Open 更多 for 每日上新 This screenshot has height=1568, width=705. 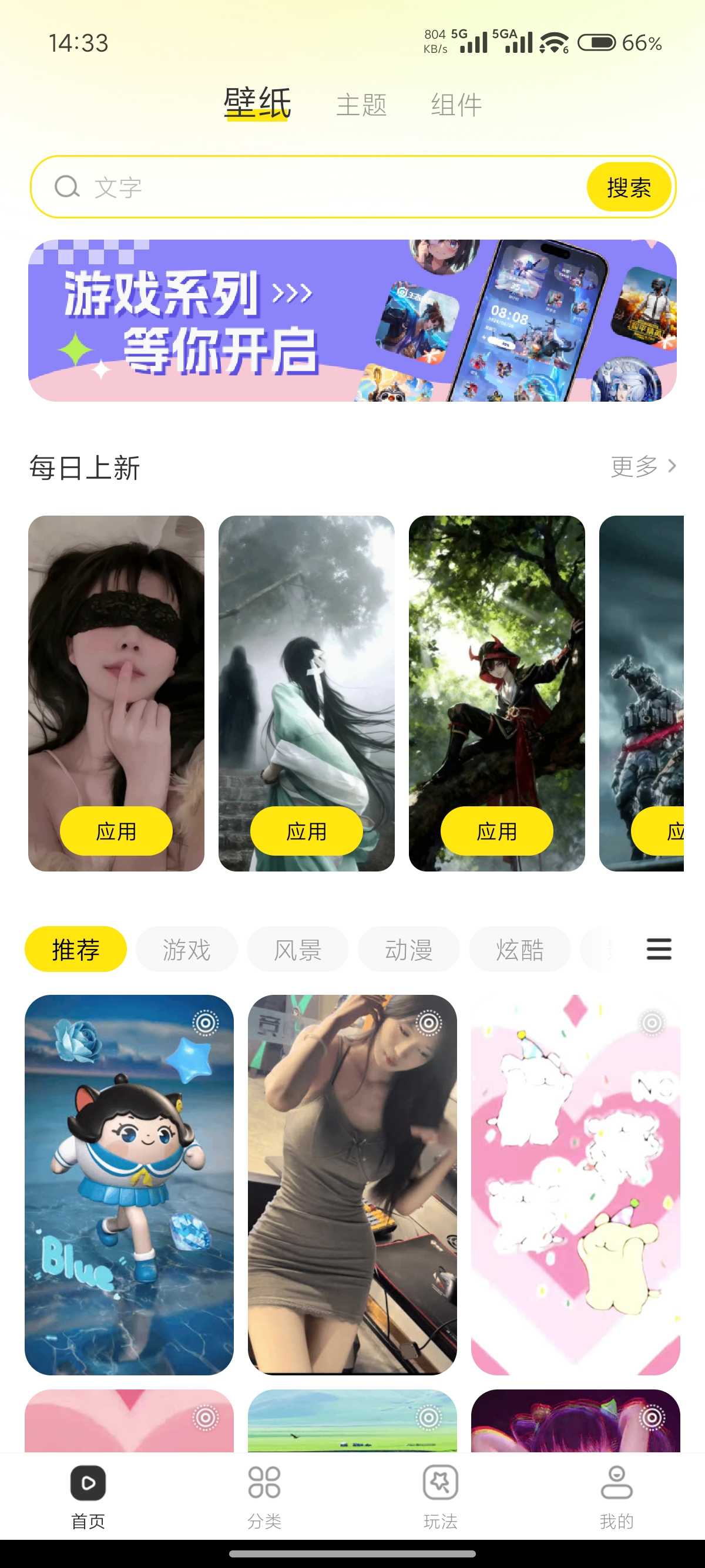tap(643, 466)
